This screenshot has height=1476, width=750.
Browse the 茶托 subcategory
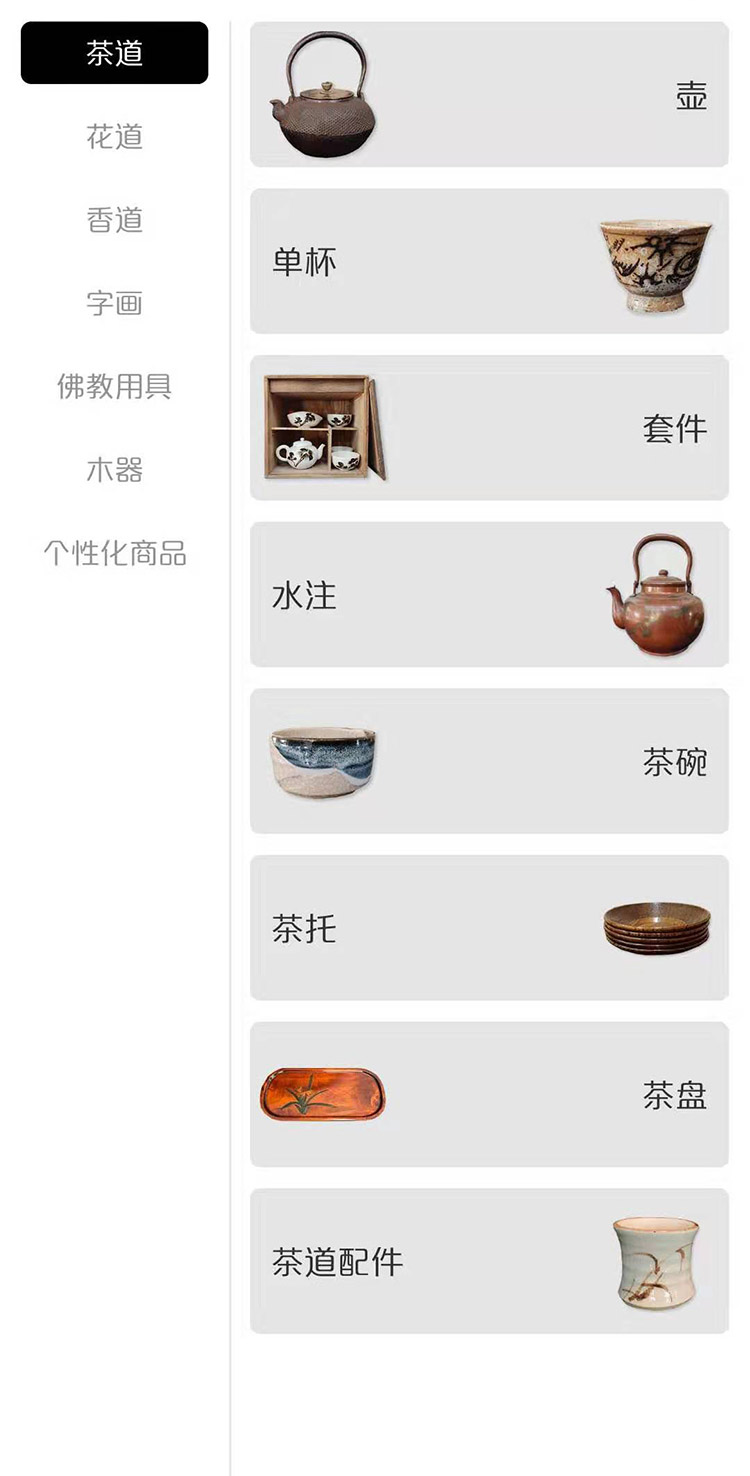pyautogui.click(x=489, y=928)
